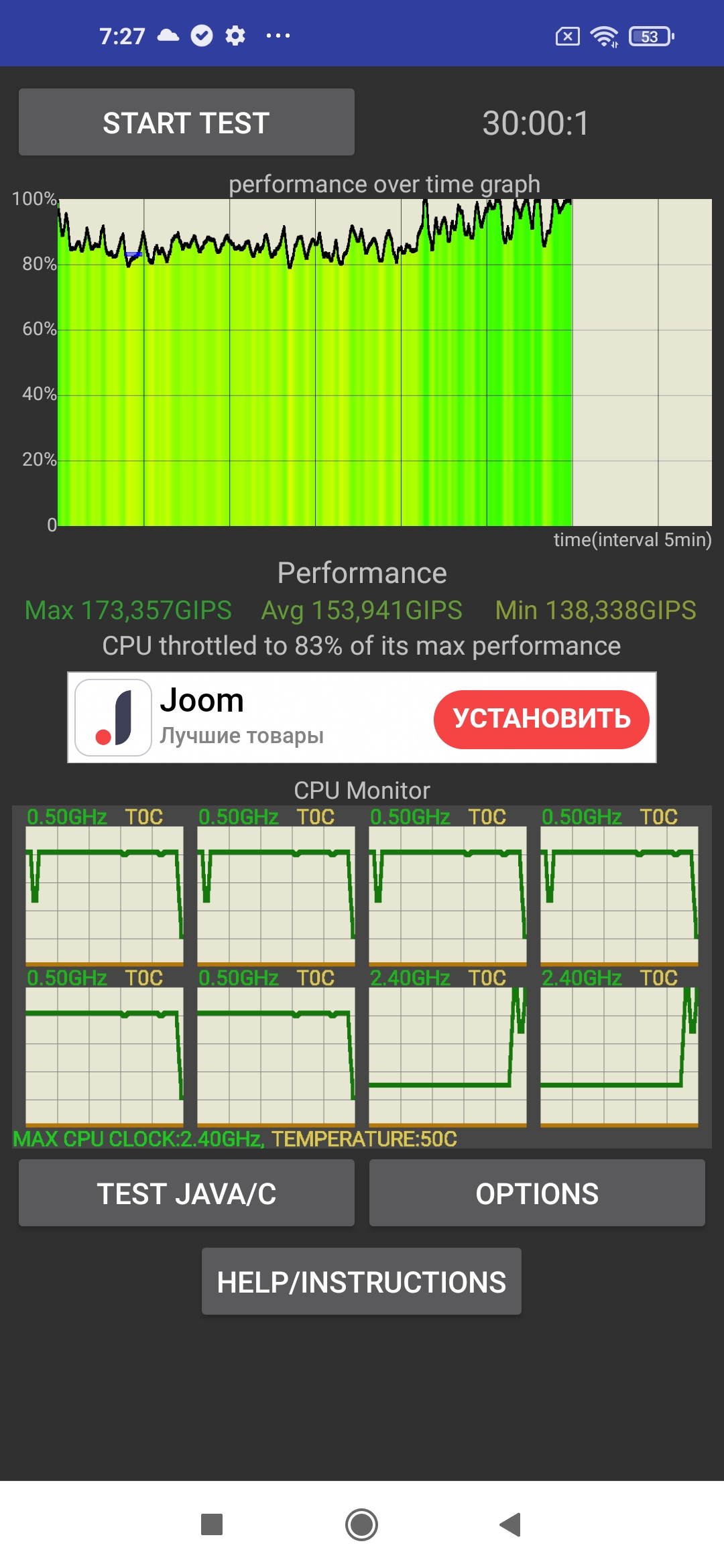This screenshot has width=724, height=1568.
Task: Open HELP/INSTRUCTIONS
Action: click(361, 1281)
